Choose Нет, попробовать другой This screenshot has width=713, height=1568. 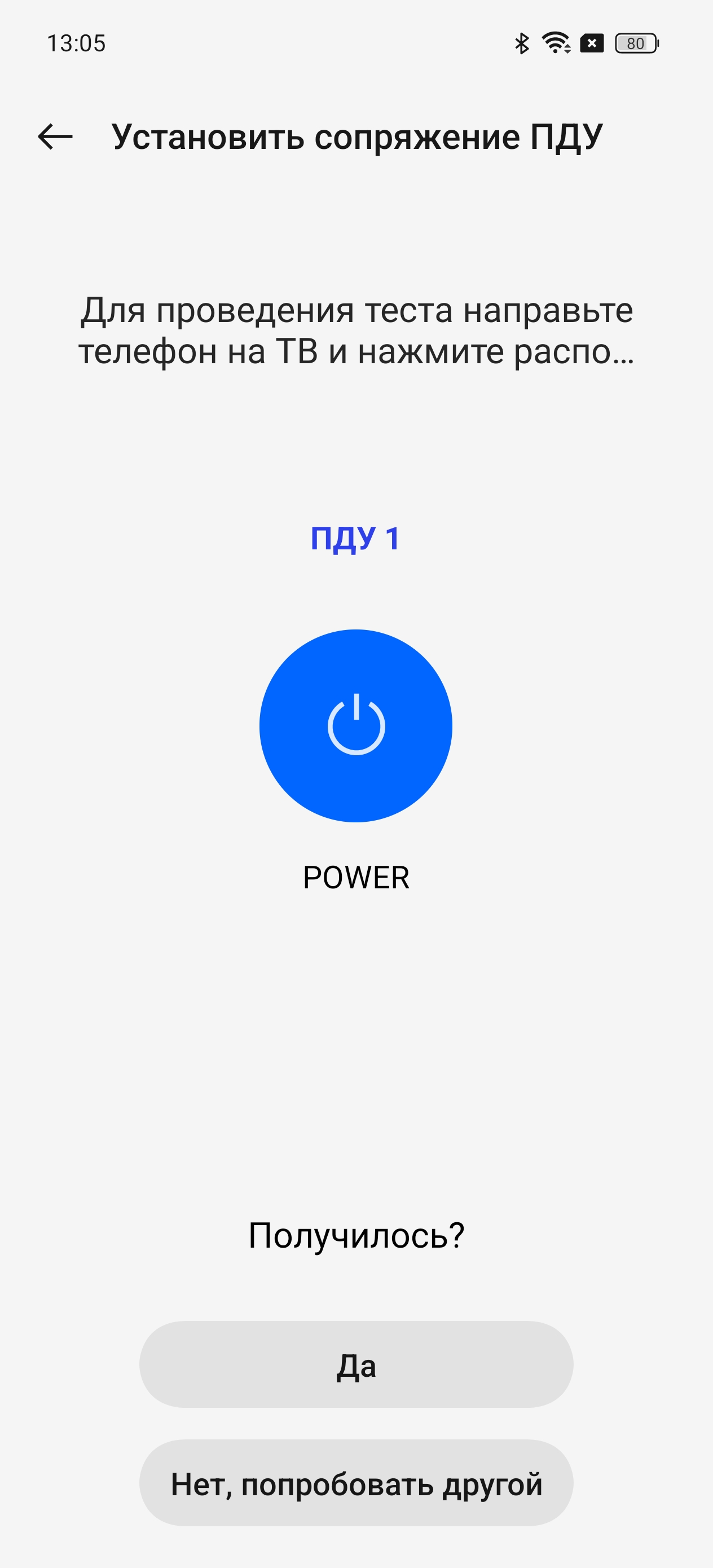click(x=356, y=1483)
